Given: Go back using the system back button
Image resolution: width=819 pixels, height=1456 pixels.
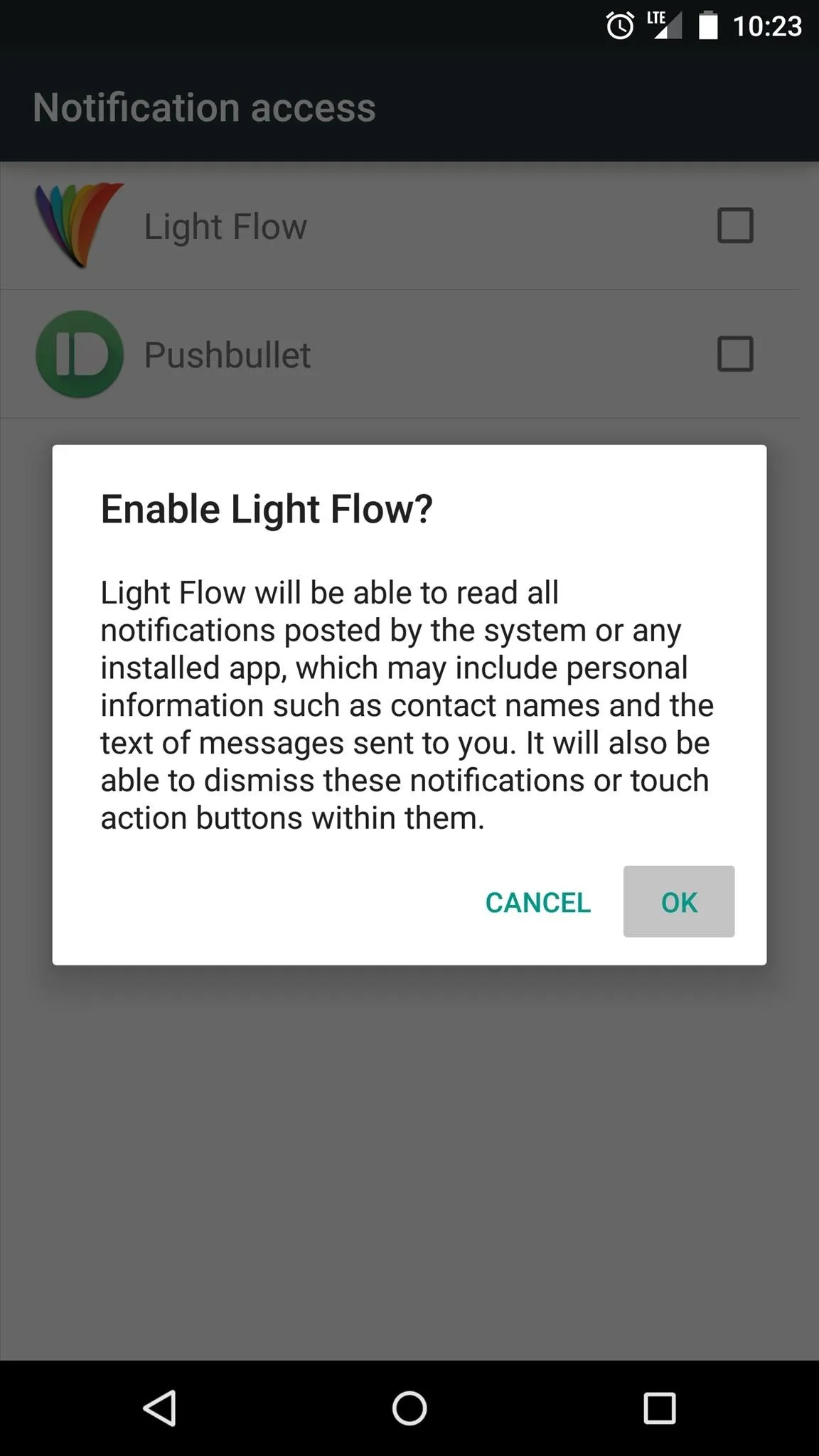Looking at the screenshot, I should coord(160,1408).
